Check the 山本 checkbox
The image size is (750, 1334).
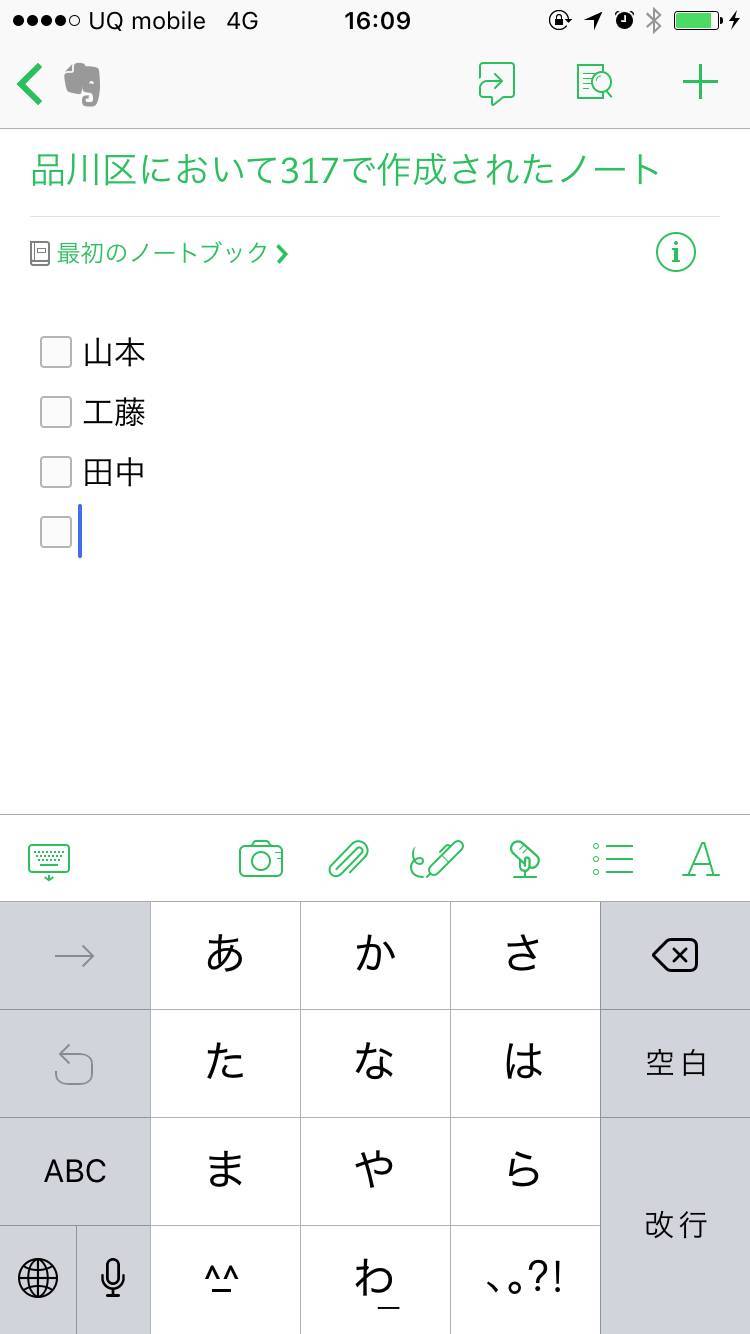[56, 352]
